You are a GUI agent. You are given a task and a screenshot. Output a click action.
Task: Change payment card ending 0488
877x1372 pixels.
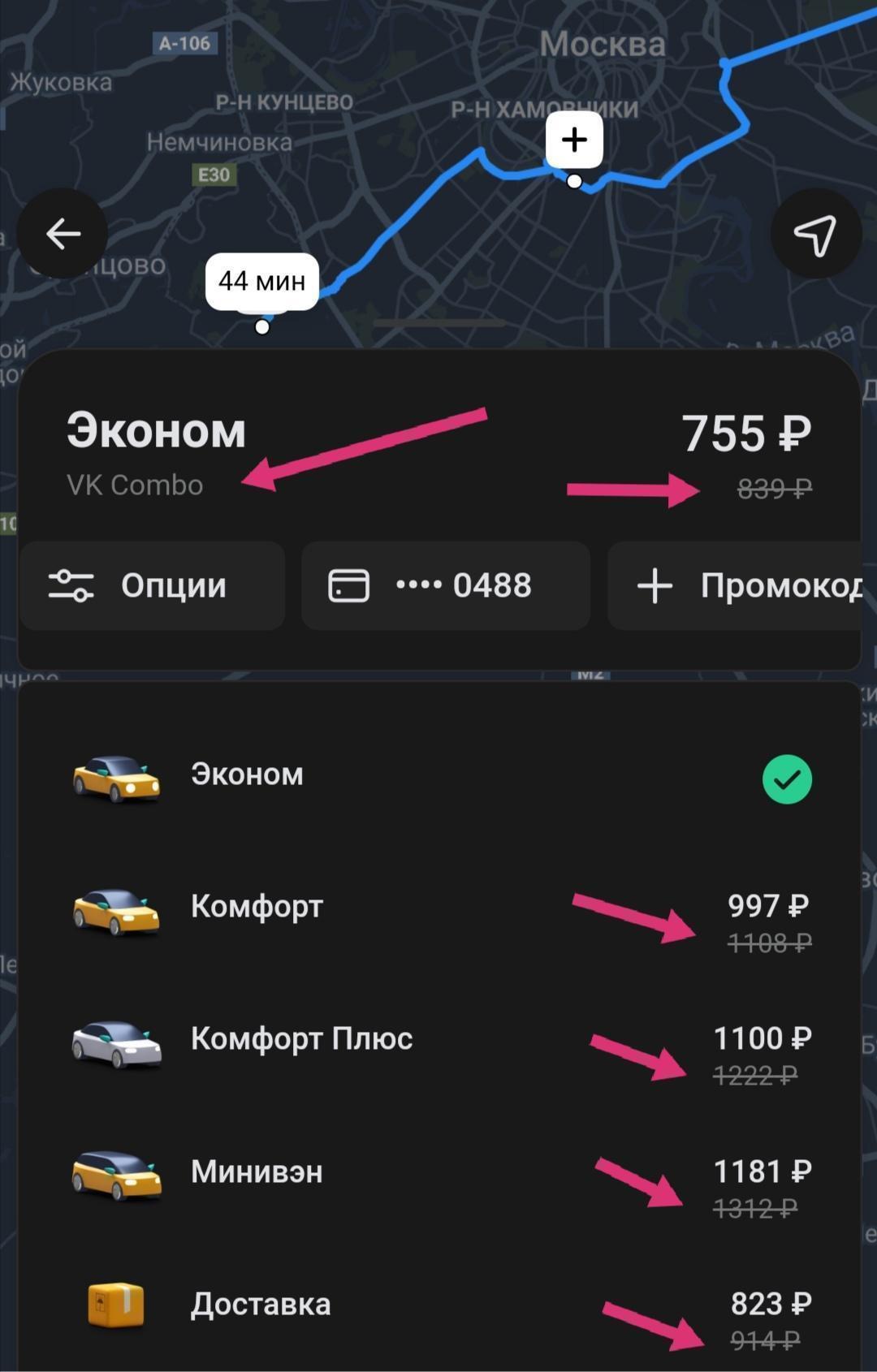click(x=445, y=585)
